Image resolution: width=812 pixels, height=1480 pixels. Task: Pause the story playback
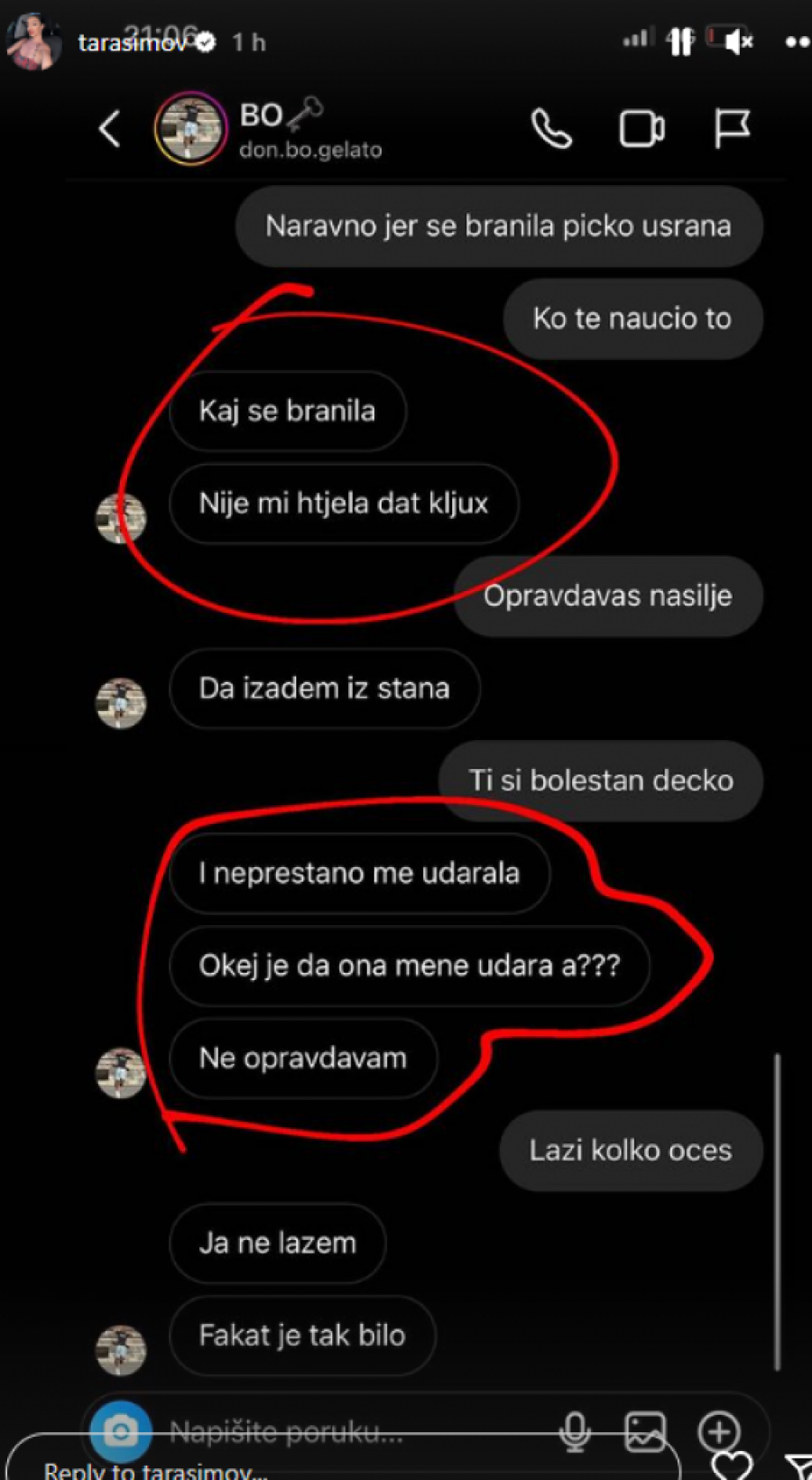[681, 42]
